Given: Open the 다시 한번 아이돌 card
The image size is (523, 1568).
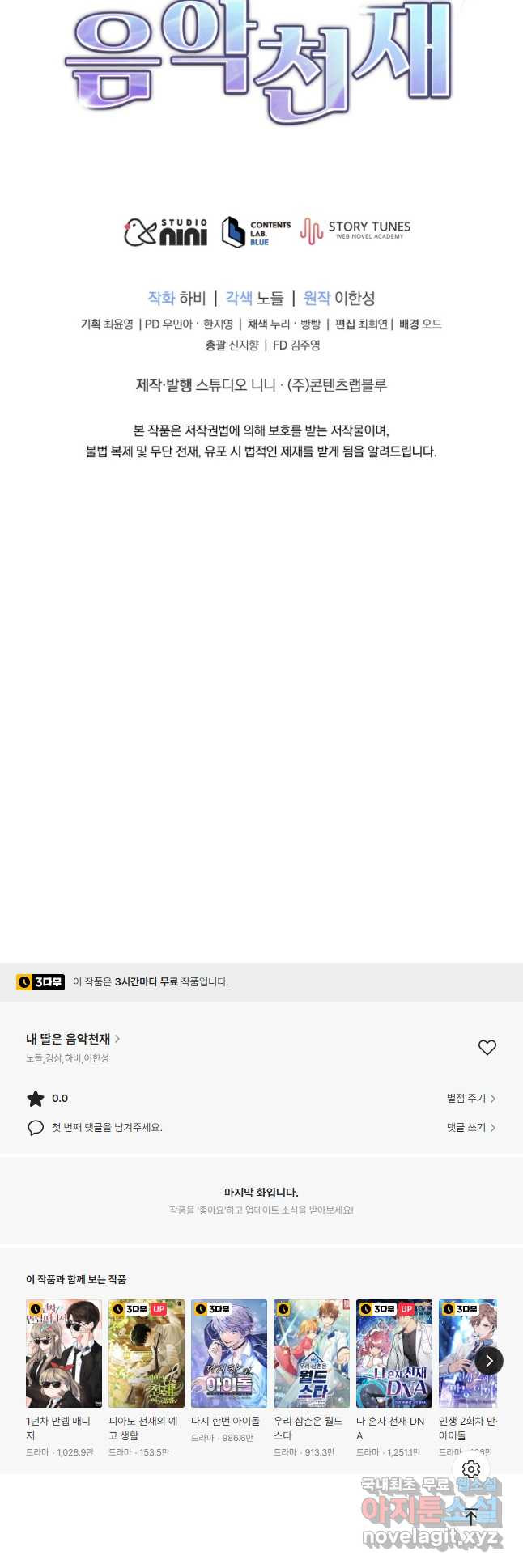Looking at the screenshot, I should pos(229,1354).
